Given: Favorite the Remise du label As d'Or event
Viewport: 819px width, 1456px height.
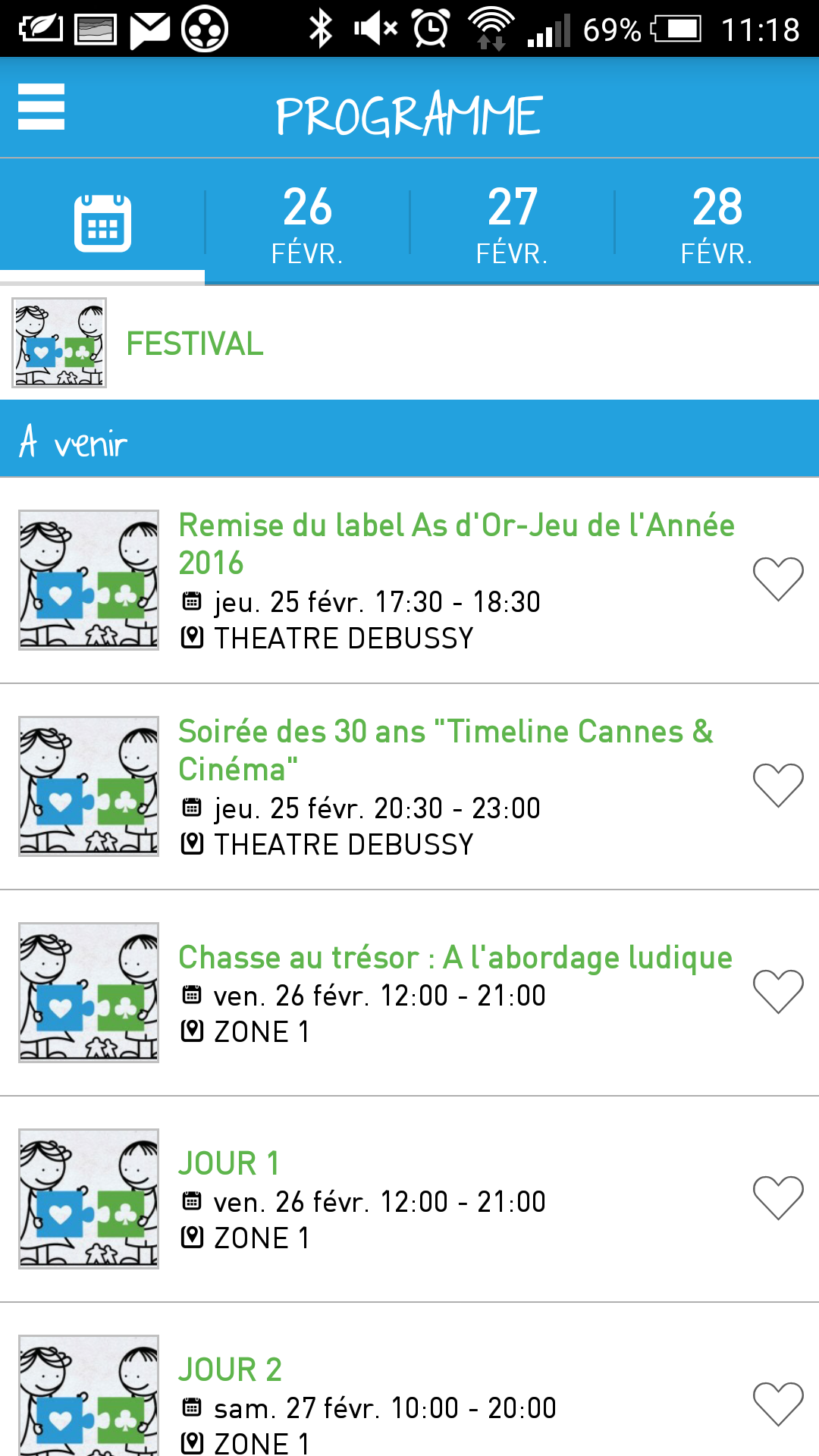Looking at the screenshot, I should [778, 579].
